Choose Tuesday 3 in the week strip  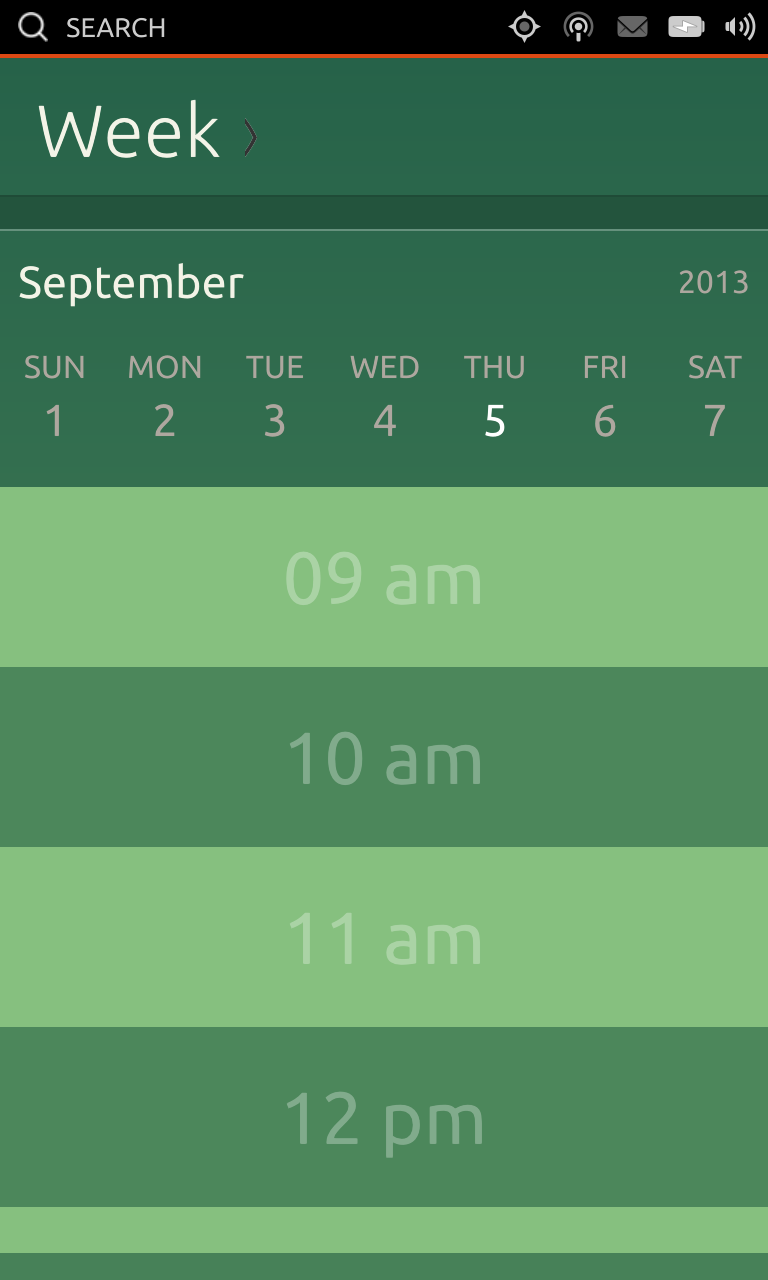click(x=275, y=396)
